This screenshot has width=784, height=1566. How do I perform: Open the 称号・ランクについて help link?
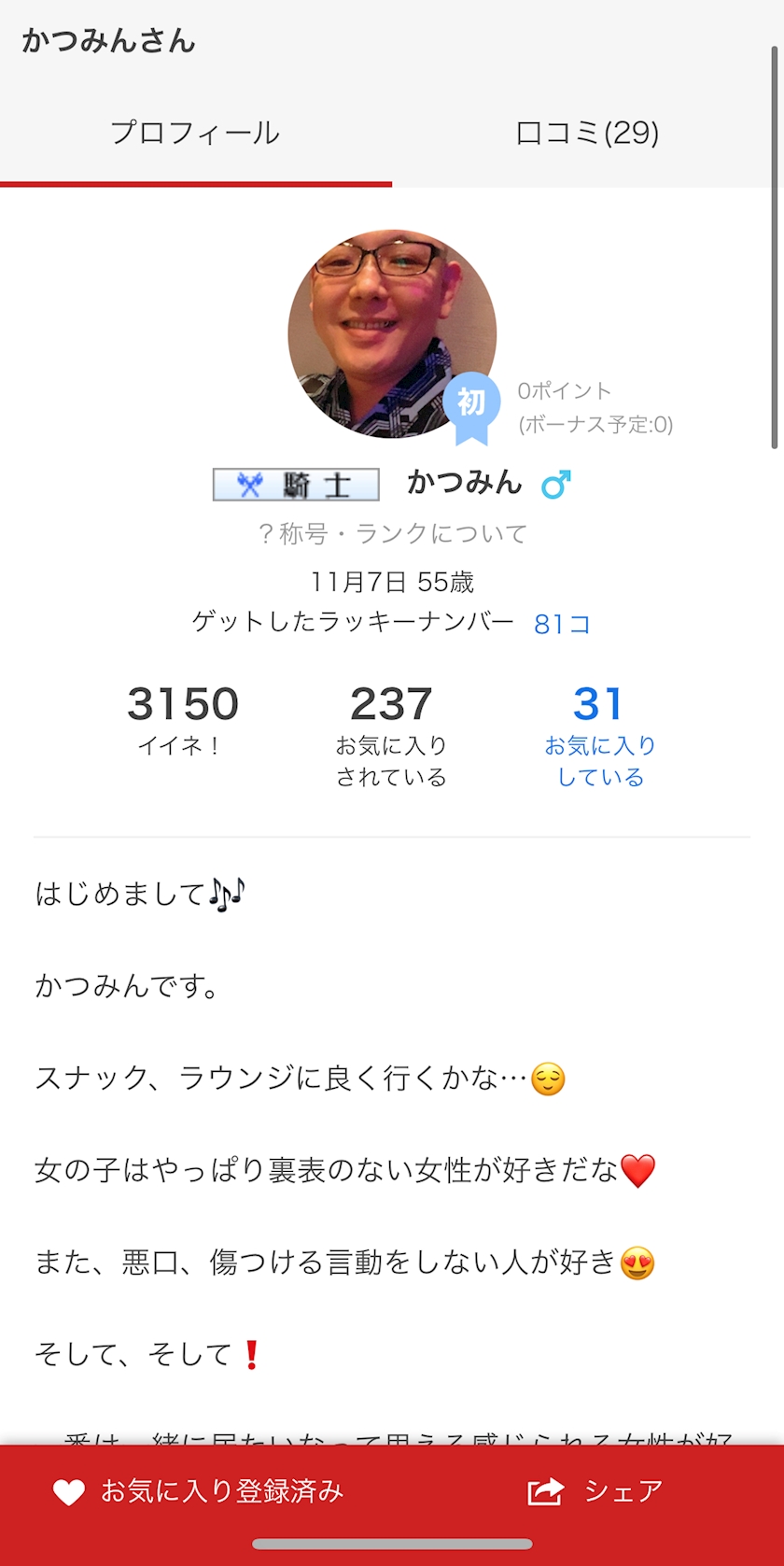[392, 533]
